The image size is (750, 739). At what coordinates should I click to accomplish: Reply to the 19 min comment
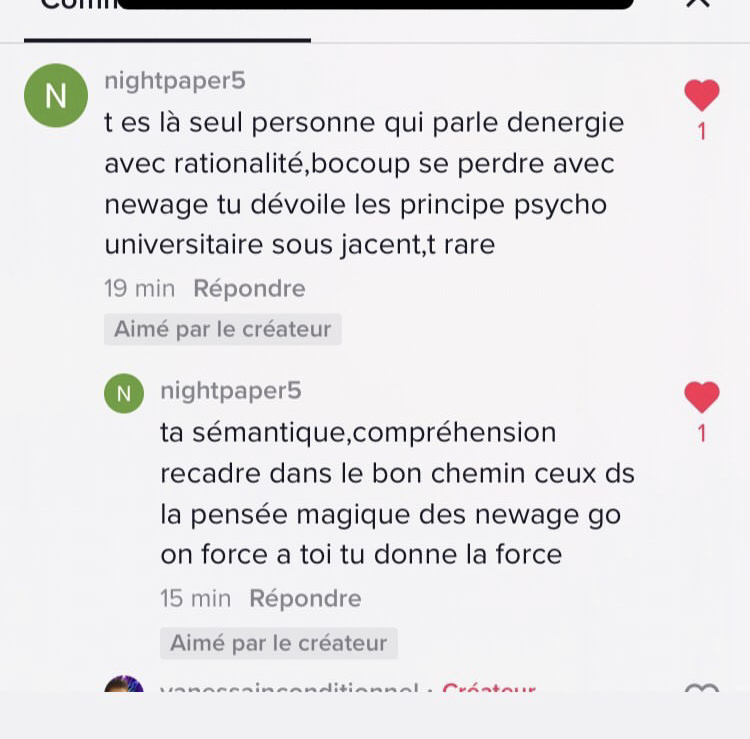coord(249,289)
